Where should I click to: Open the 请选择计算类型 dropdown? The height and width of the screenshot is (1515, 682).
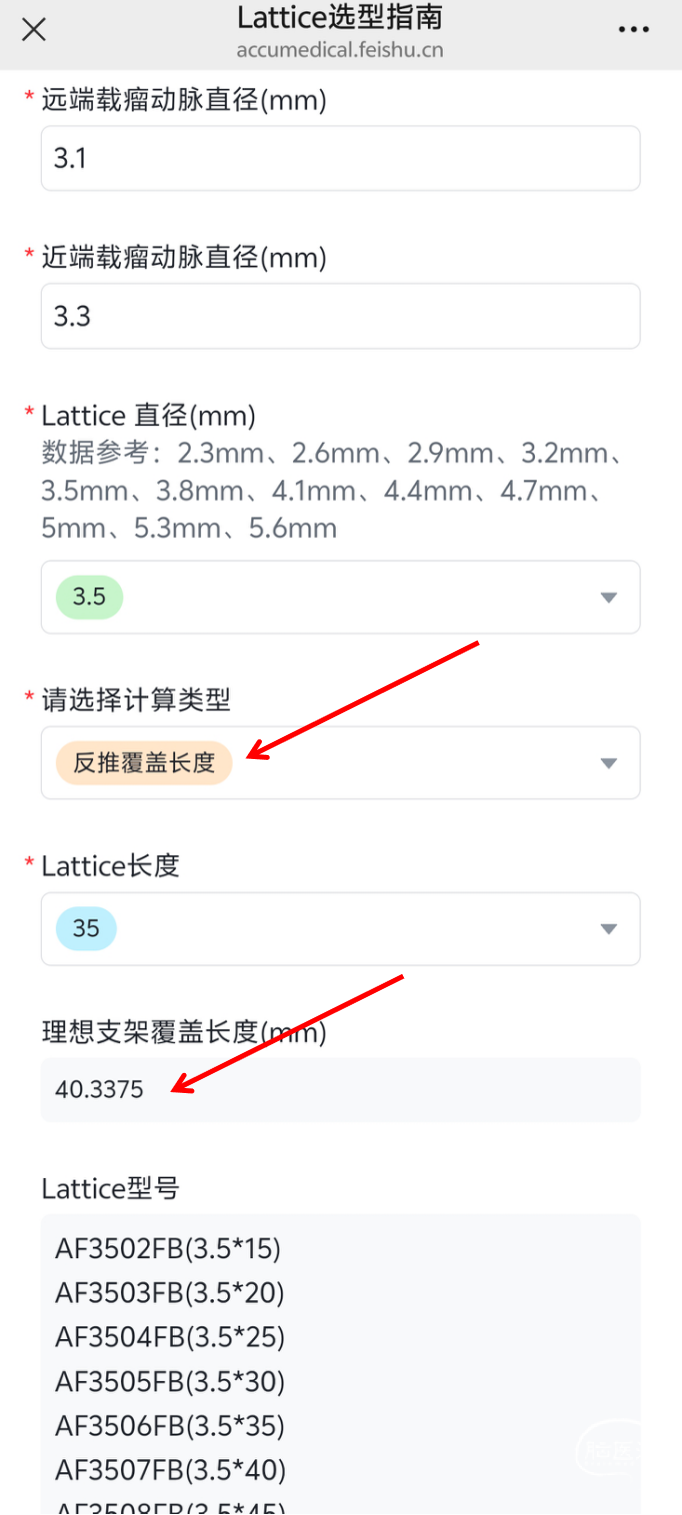click(x=340, y=763)
